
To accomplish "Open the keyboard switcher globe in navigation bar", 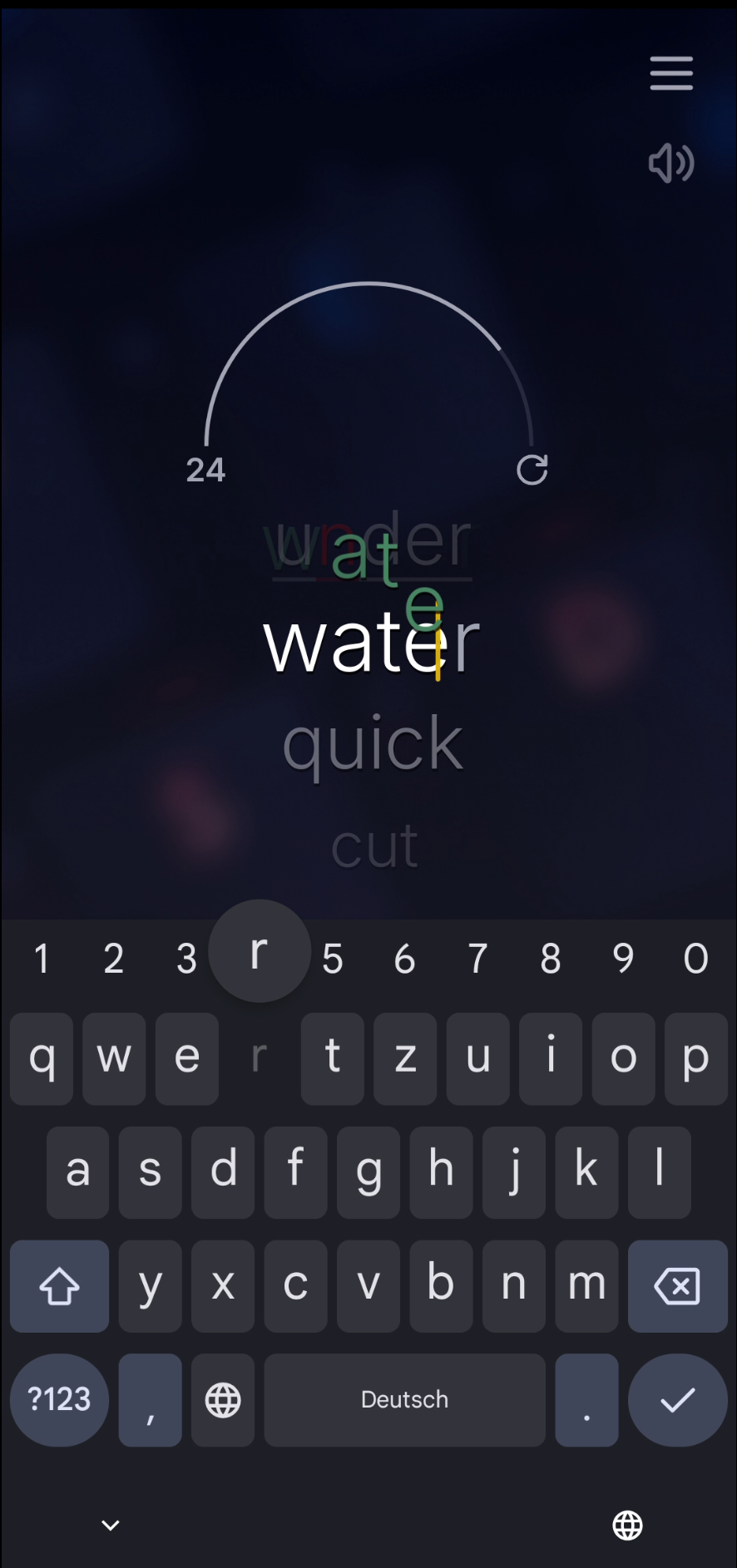I will pos(627,1525).
